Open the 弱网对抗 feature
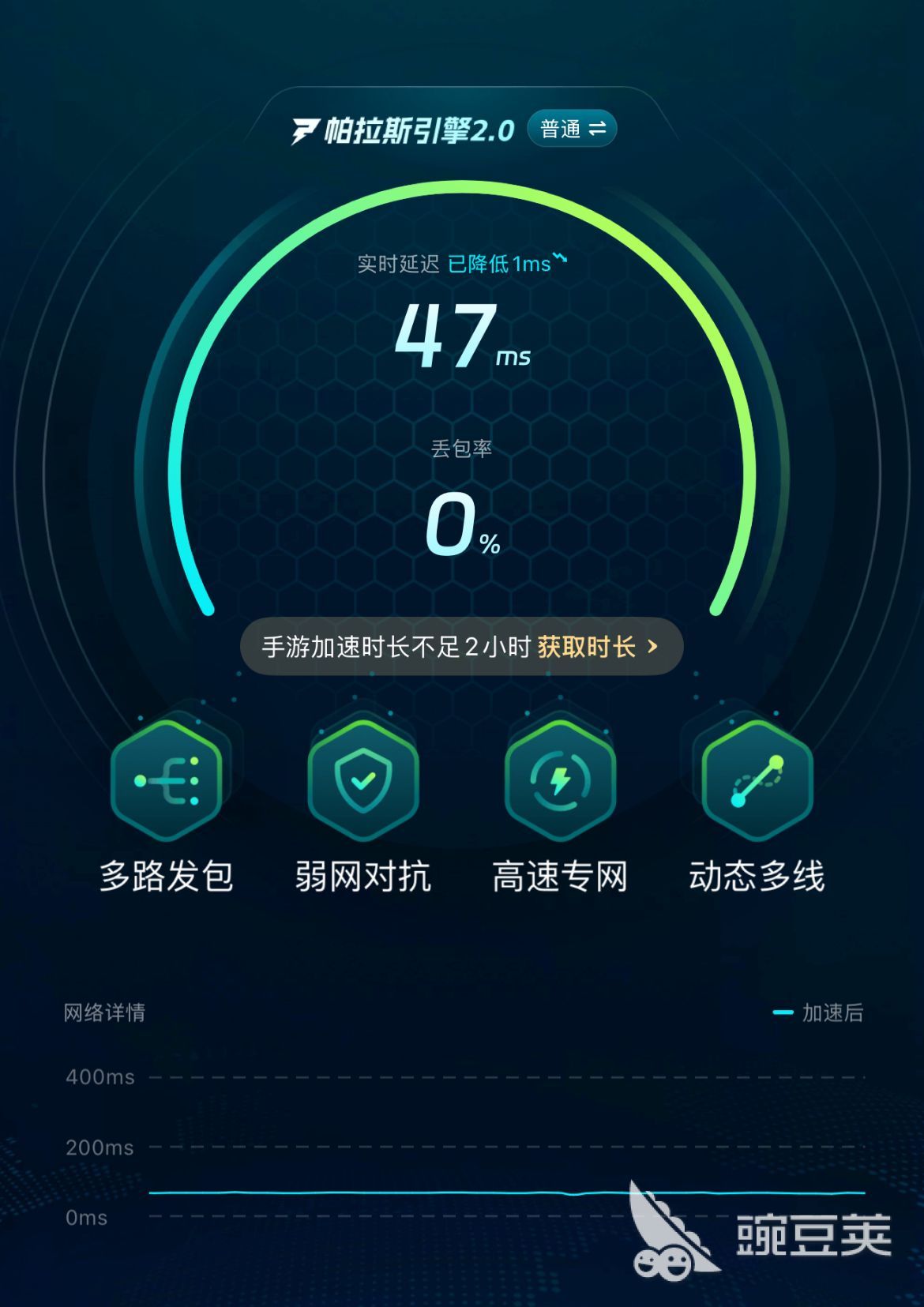The width and height of the screenshot is (924, 1307). (x=363, y=782)
